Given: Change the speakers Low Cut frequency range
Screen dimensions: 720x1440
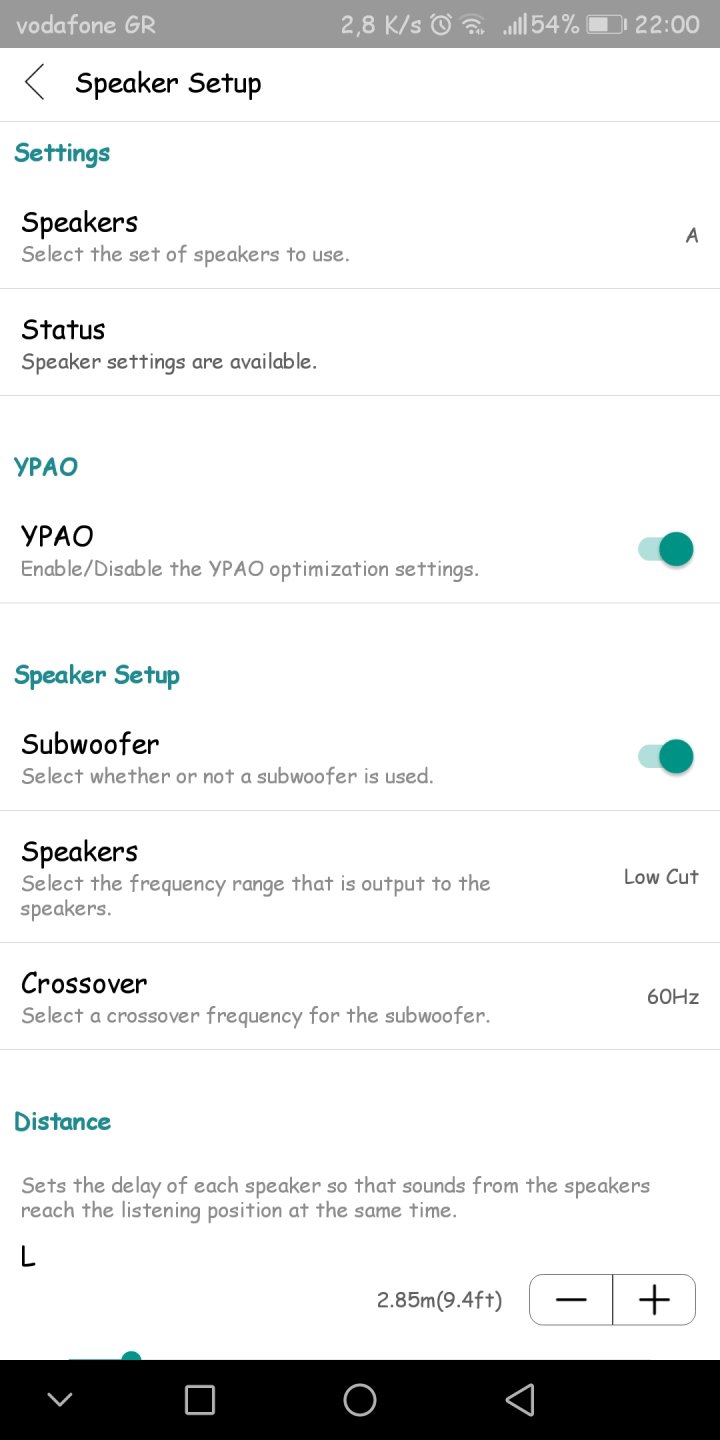Looking at the screenshot, I should [x=360, y=877].
